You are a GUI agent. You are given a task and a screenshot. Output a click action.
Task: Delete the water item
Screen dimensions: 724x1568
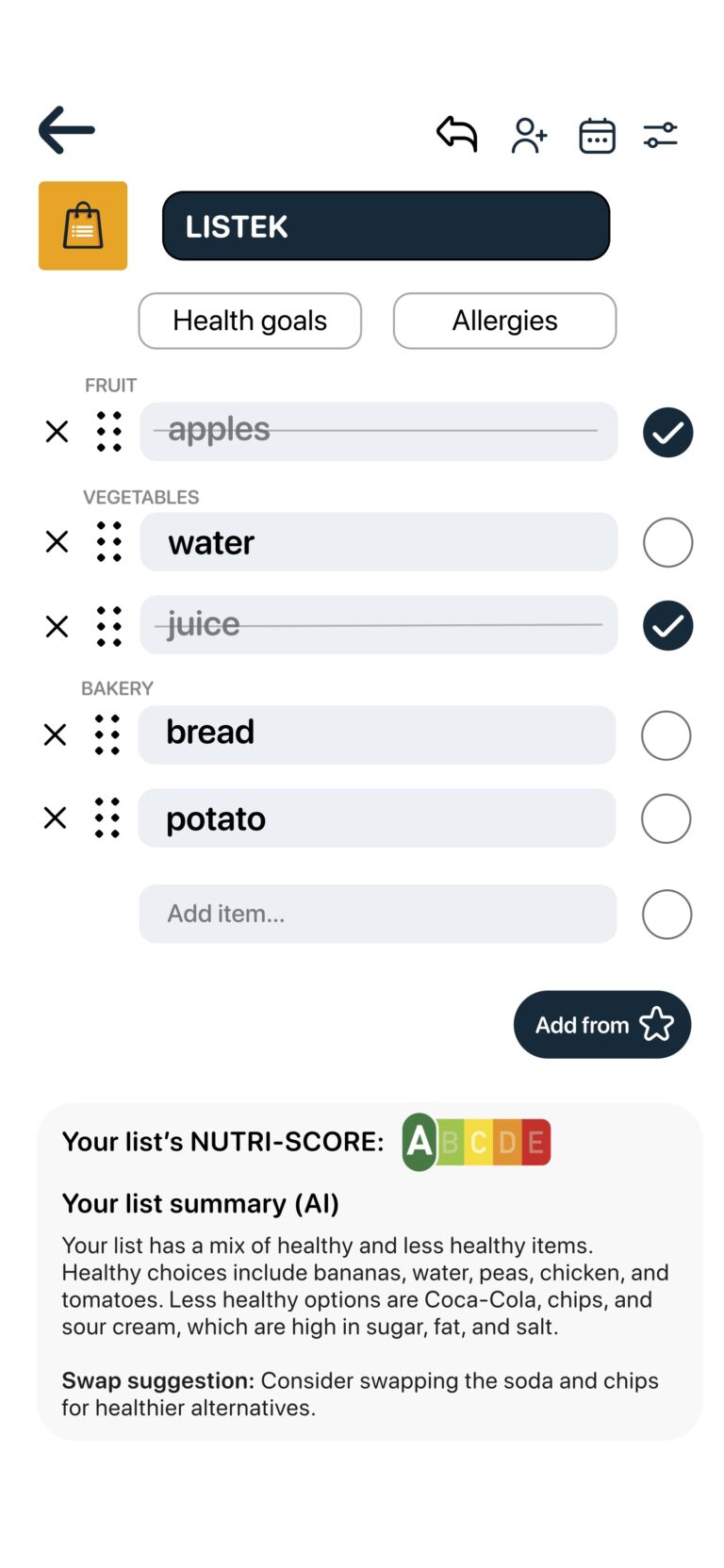point(57,542)
